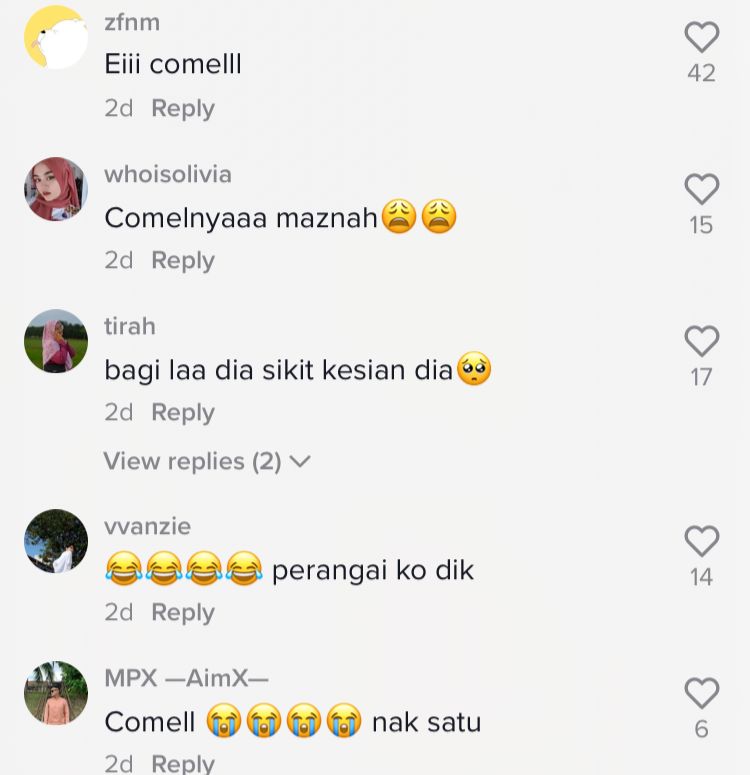Reply to whoisolivia's comment
The width and height of the screenshot is (750, 775).
tap(182, 260)
